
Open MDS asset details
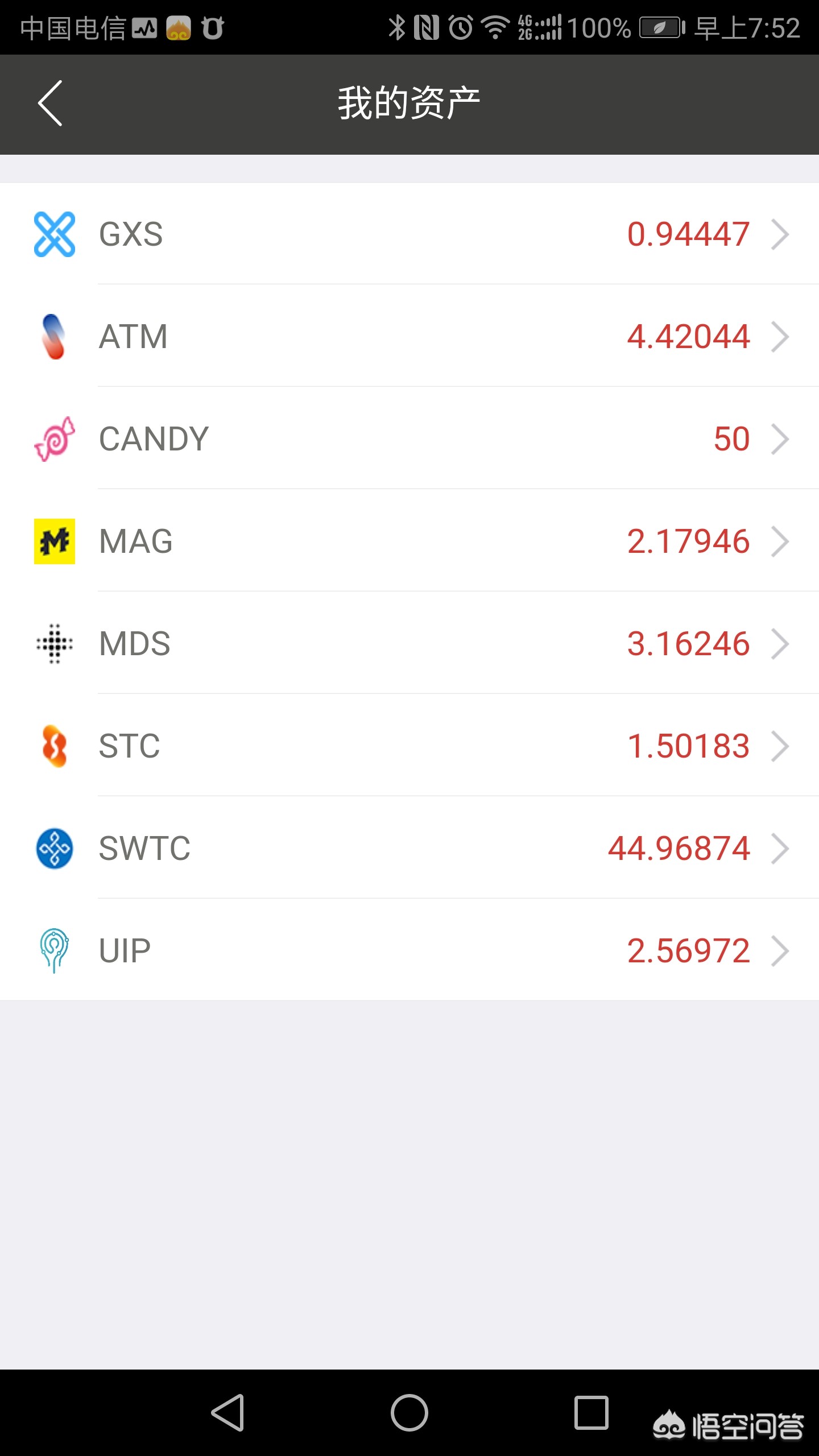pos(409,643)
